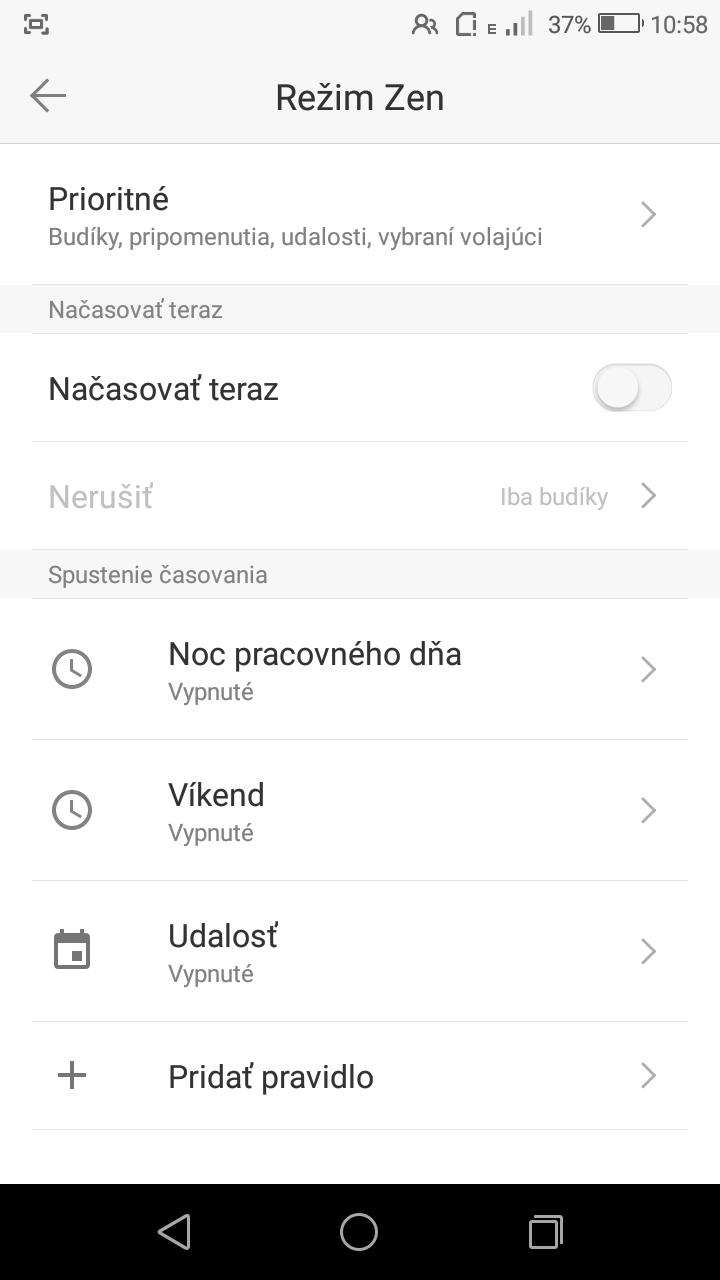Open Noc pracovného dňa rule
720x1280 pixels.
pos(360,670)
